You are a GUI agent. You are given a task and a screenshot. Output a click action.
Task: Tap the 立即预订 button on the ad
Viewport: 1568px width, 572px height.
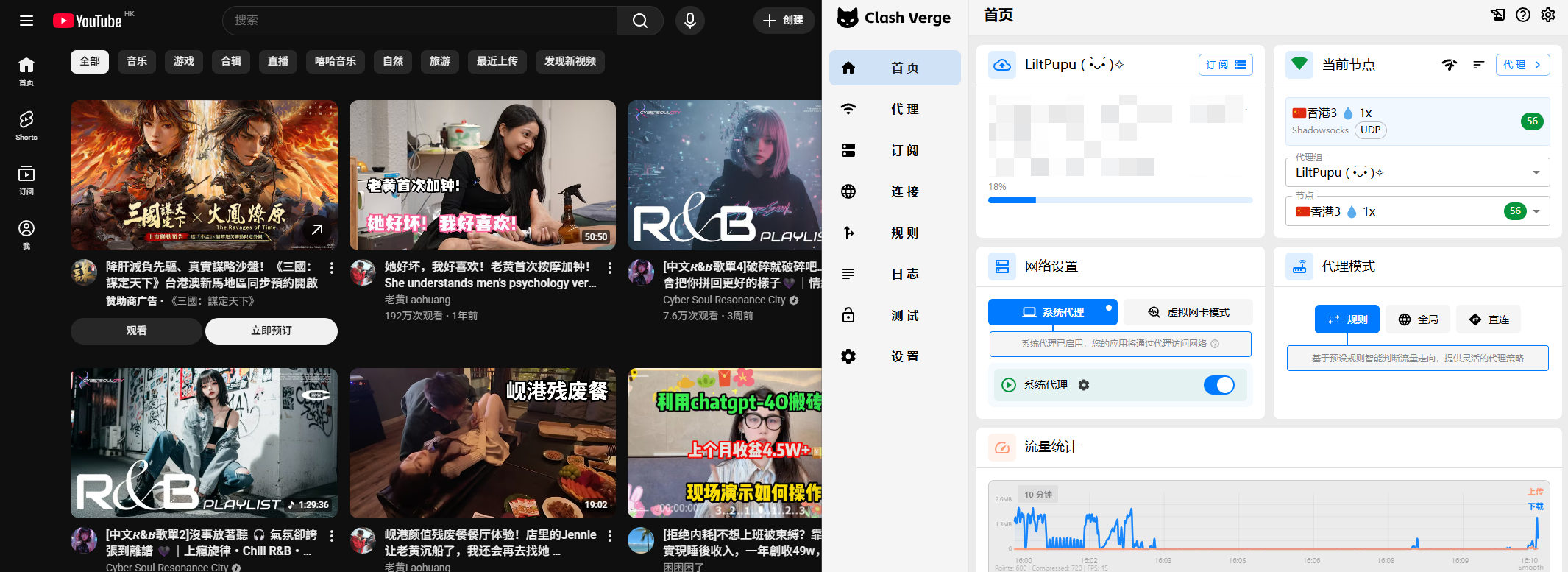pos(271,331)
